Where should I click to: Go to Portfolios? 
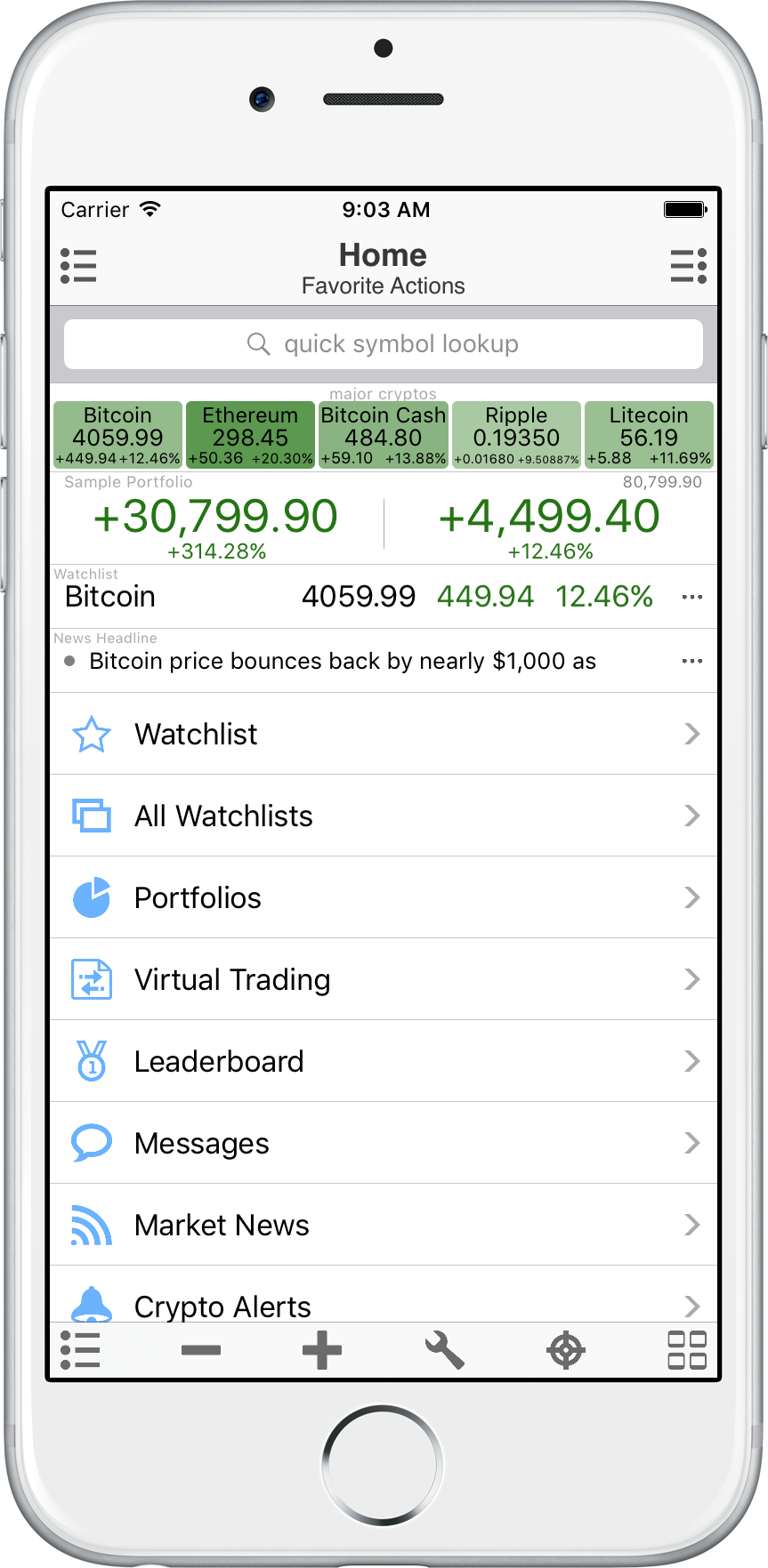coord(384,897)
